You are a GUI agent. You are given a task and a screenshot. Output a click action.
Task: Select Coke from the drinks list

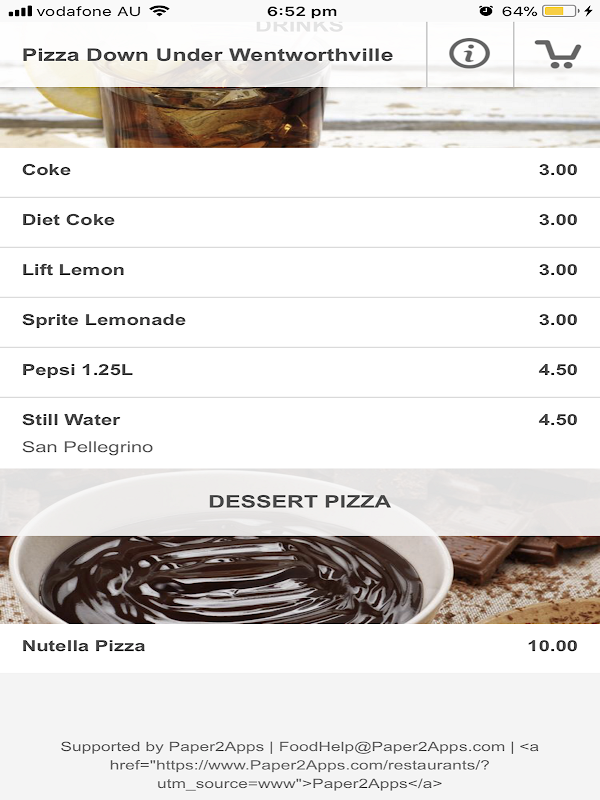pos(300,171)
